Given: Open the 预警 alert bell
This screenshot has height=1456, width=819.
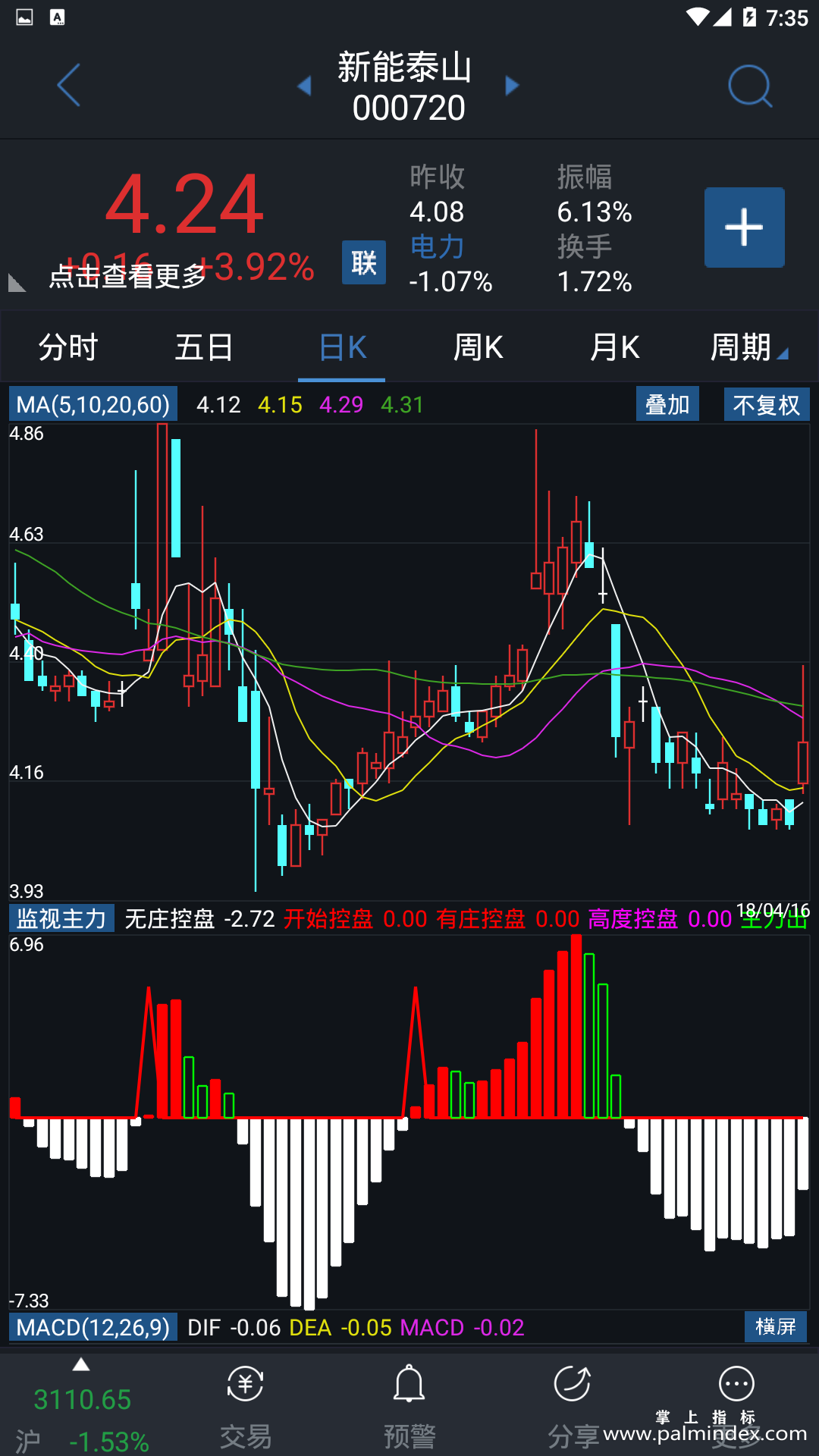Looking at the screenshot, I should [409, 1401].
